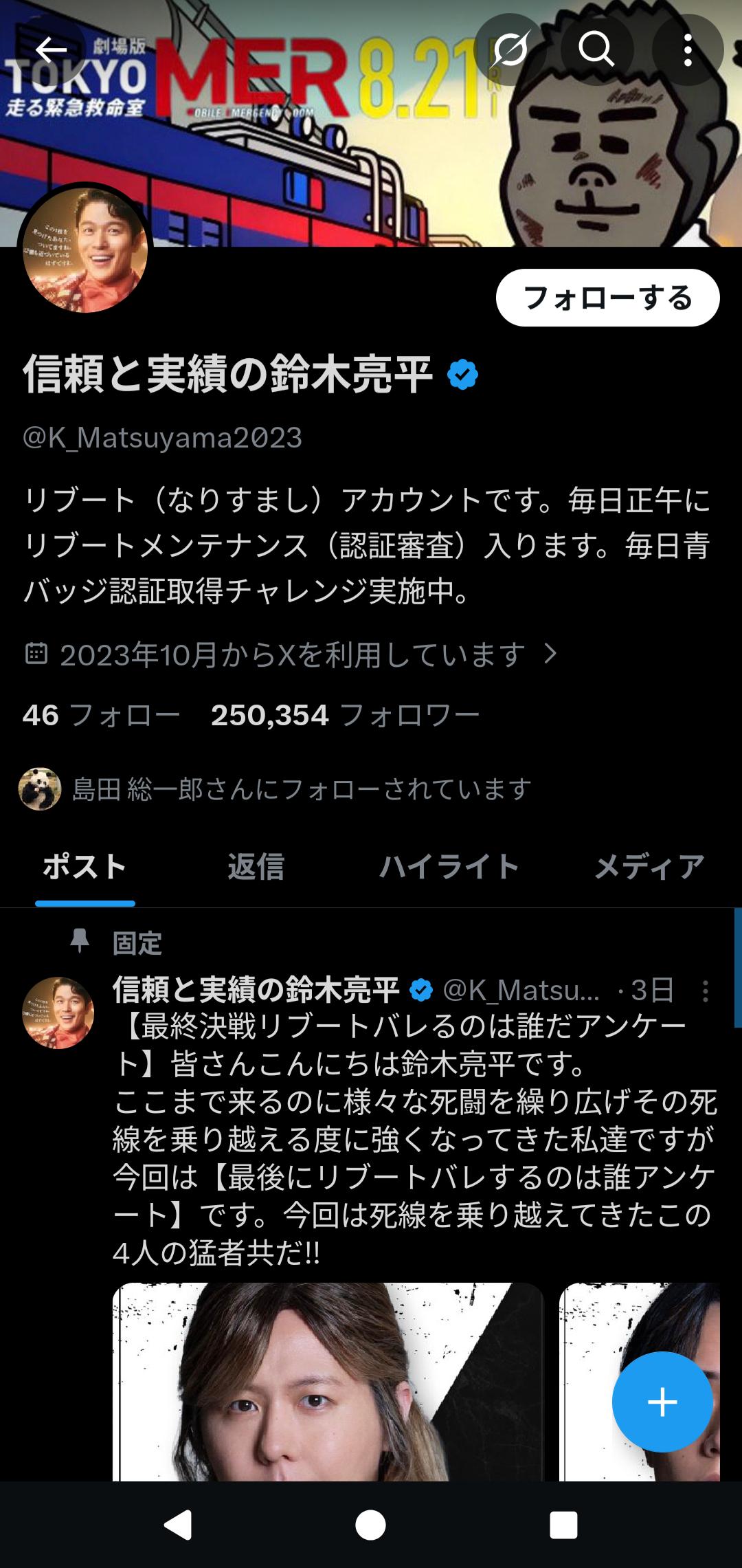Tap the フォローする button
742x1568 pixels.
pyautogui.click(x=607, y=298)
